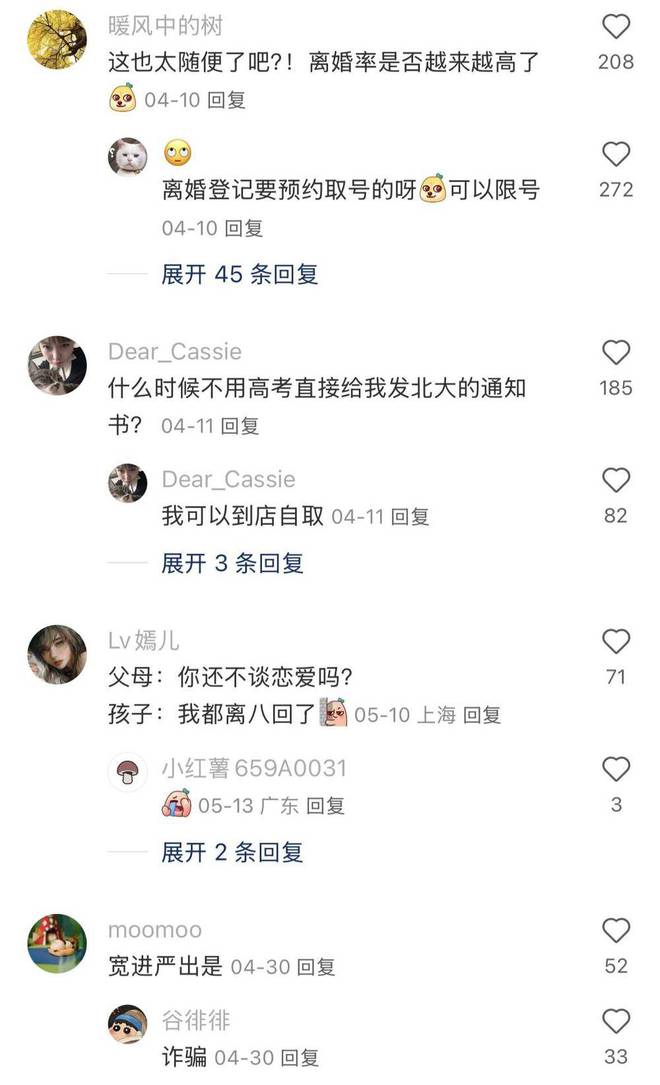660x1085 pixels.
Task: Like the comment by 暖风中的树
Action: click(x=616, y=27)
